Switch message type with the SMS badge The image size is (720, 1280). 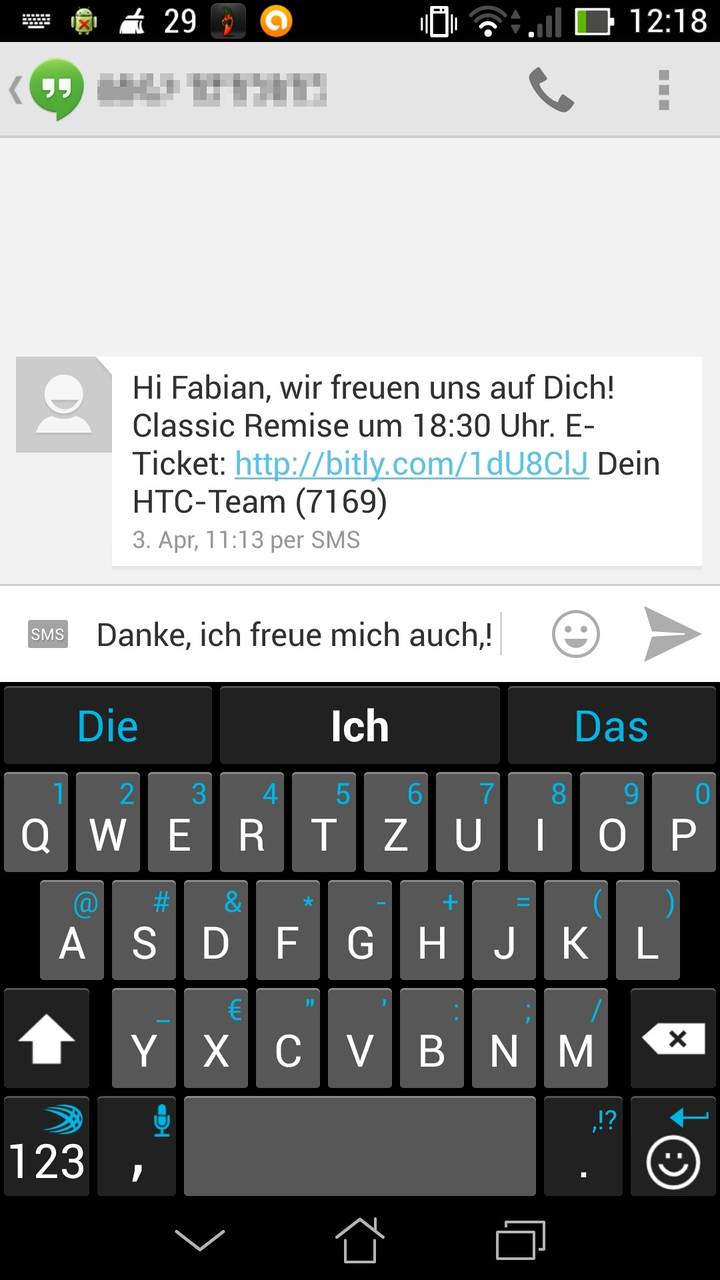(x=48, y=634)
